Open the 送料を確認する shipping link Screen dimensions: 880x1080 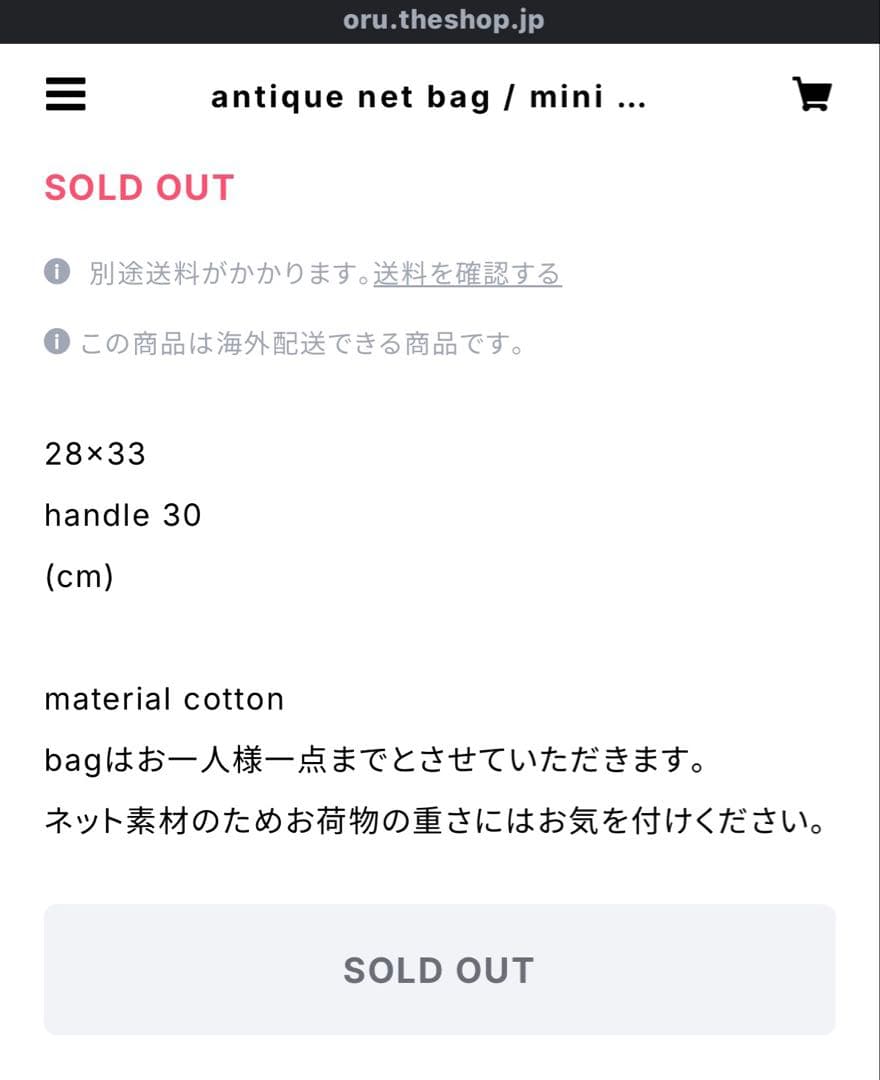pyautogui.click(x=466, y=273)
